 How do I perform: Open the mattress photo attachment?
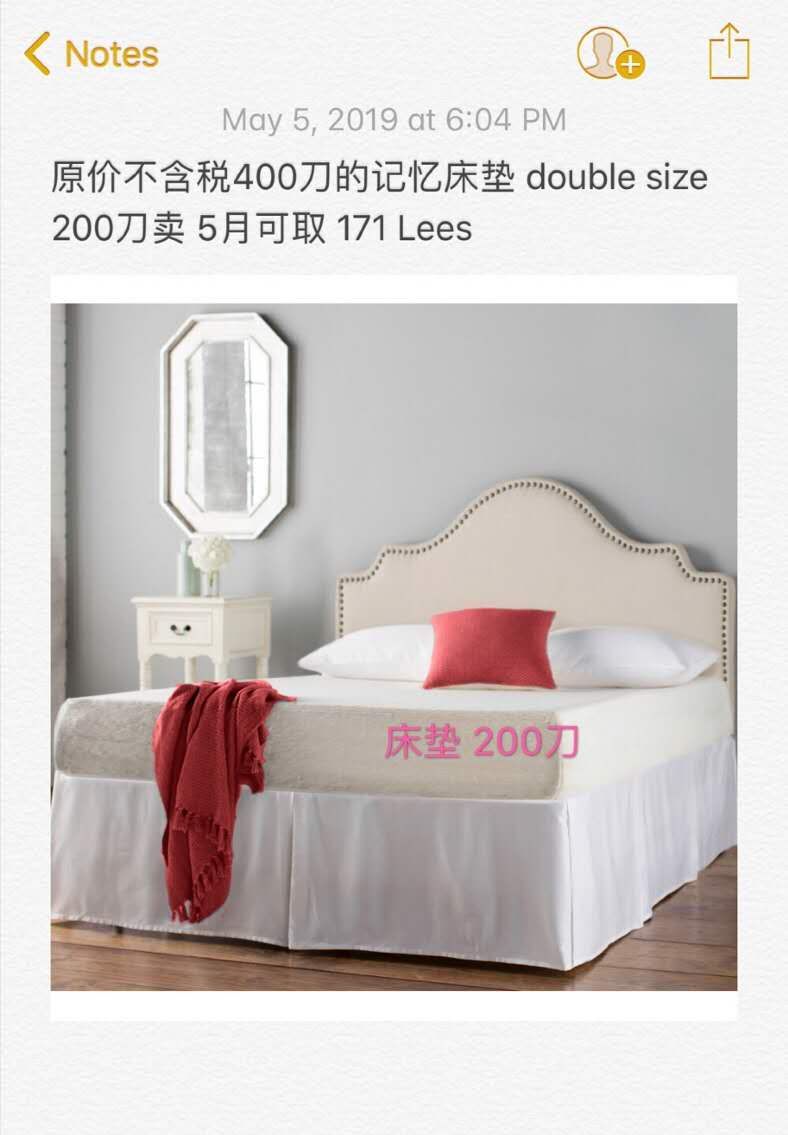(x=394, y=646)
